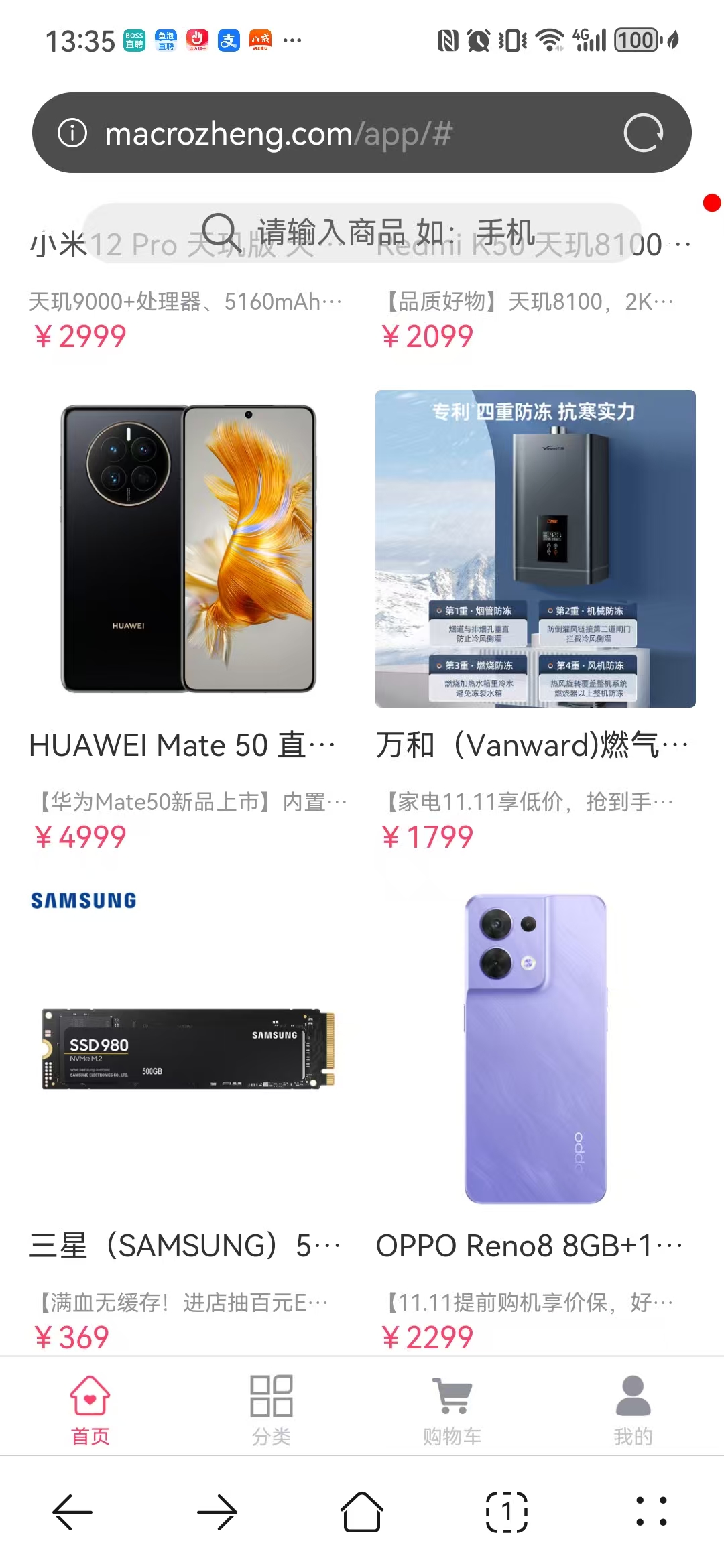The image size is (724, 1568).
Task: Go back in the browser
Action: point(72,1512)
